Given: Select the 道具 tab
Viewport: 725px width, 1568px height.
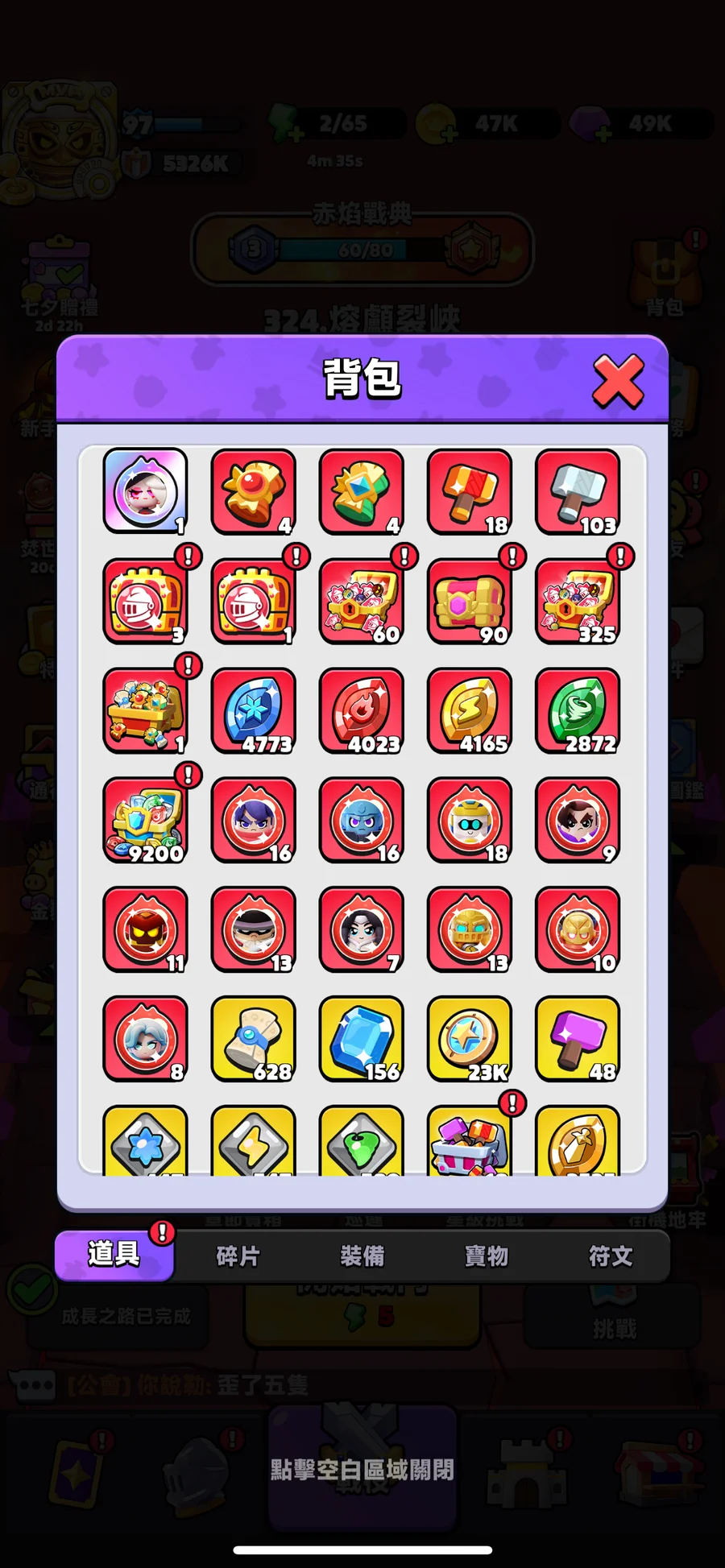Looking at the screenshot, I should coord(114,1255).
